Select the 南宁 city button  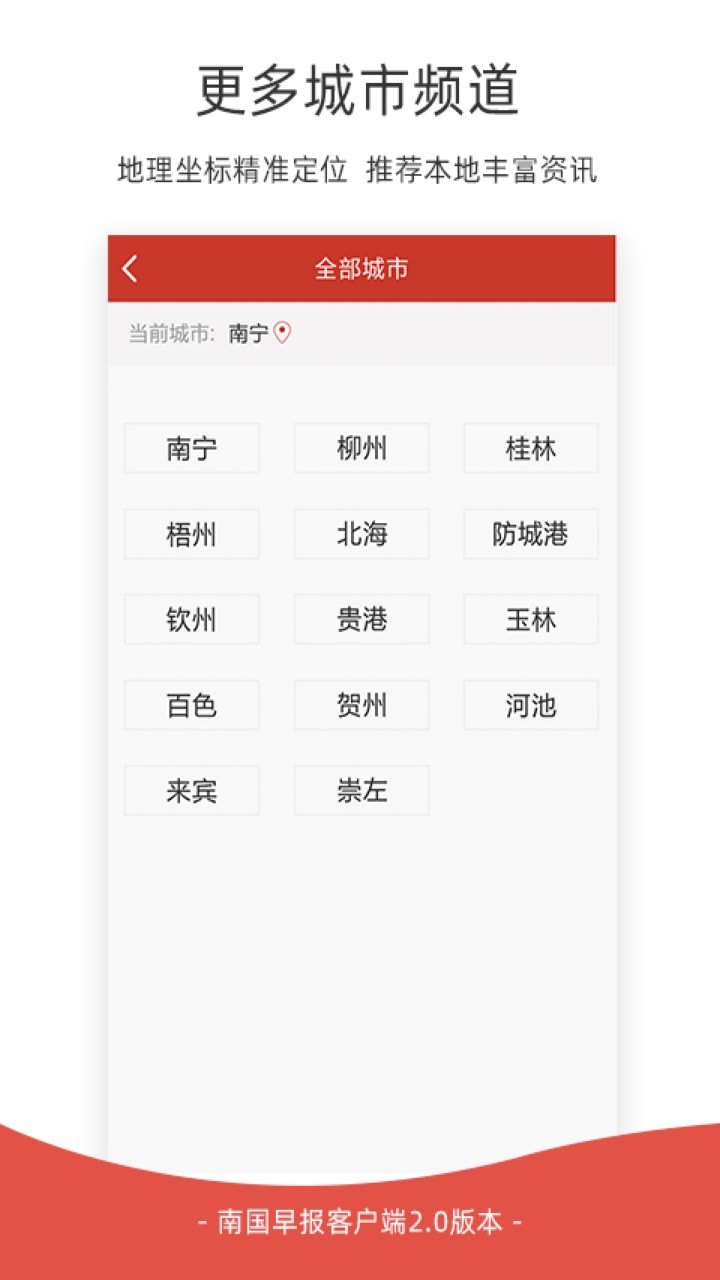[x=191, y=447]
